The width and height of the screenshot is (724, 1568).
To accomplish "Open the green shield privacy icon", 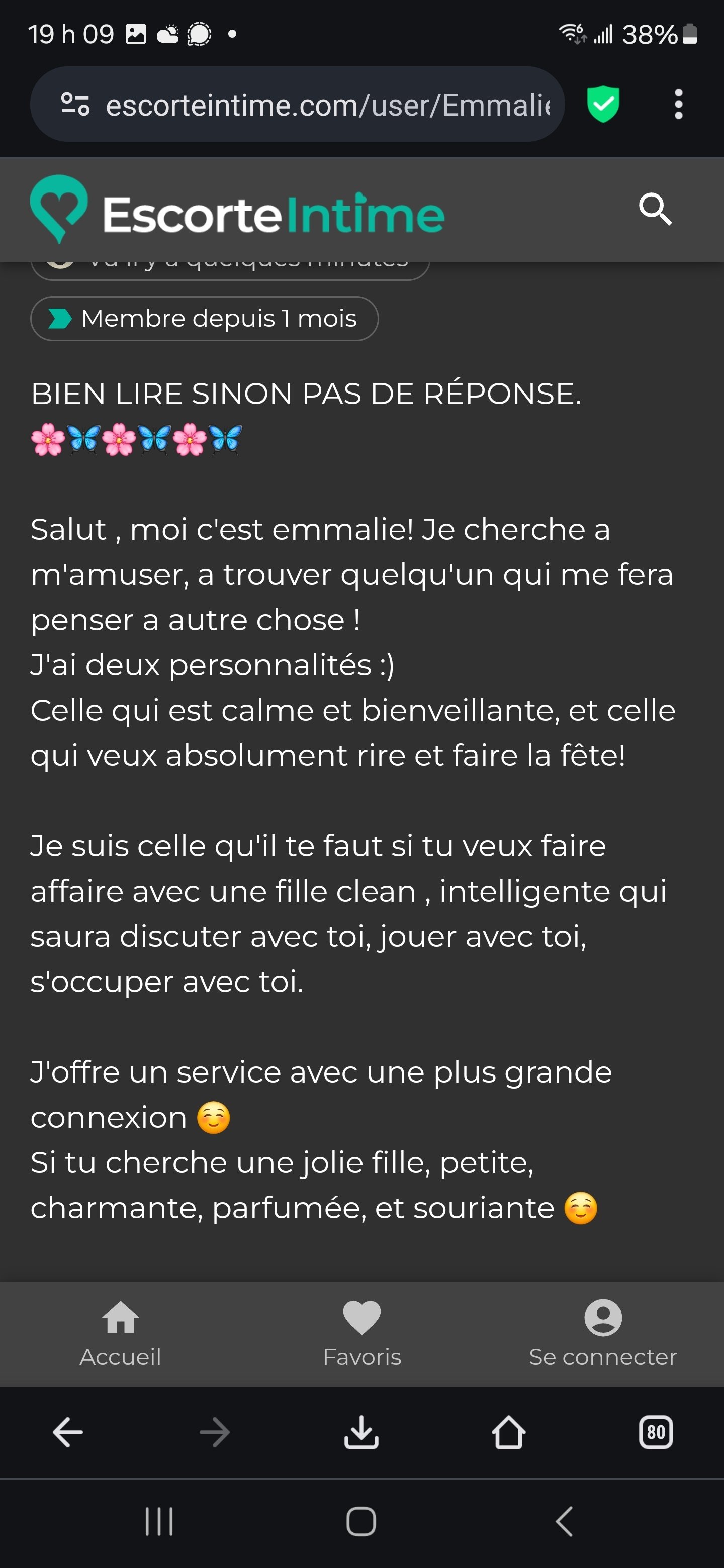I will (603, 104).
